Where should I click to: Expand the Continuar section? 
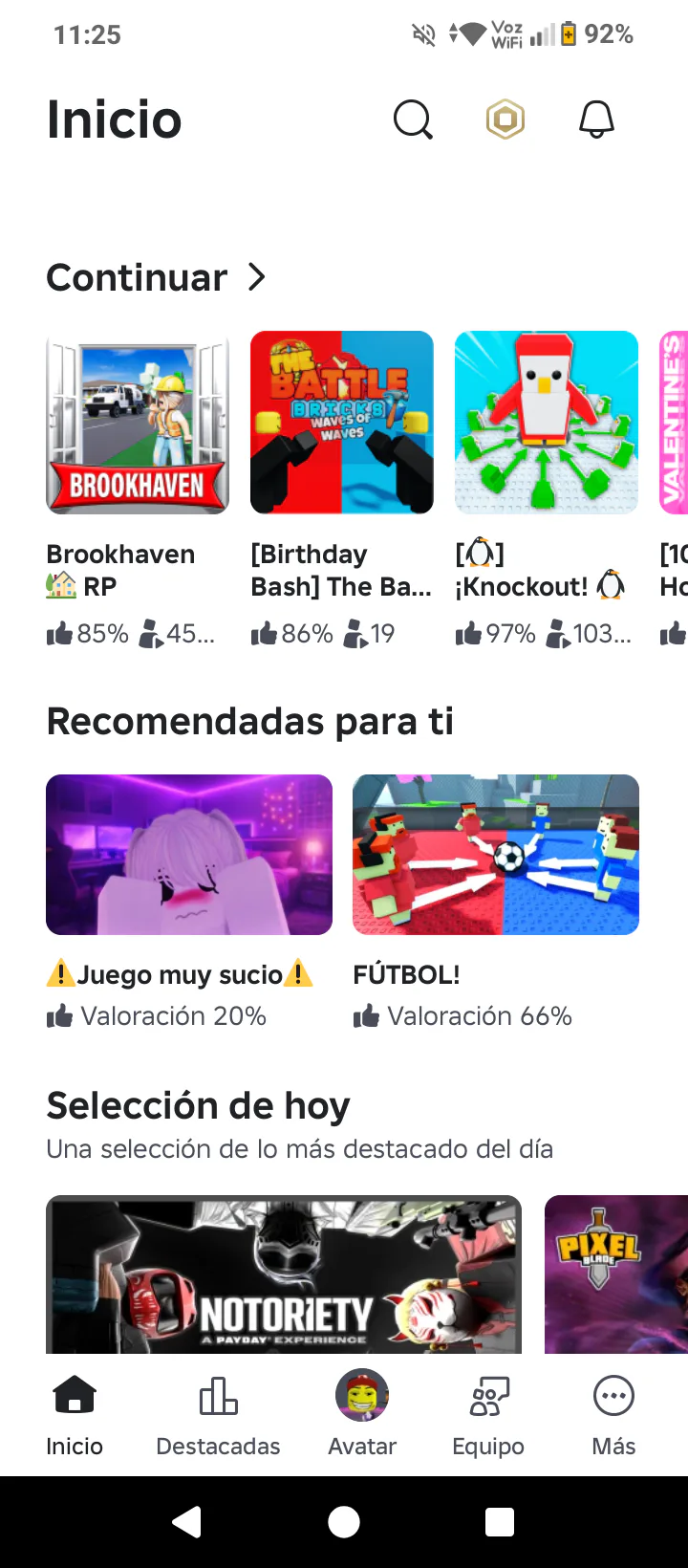tap(256, 277)
